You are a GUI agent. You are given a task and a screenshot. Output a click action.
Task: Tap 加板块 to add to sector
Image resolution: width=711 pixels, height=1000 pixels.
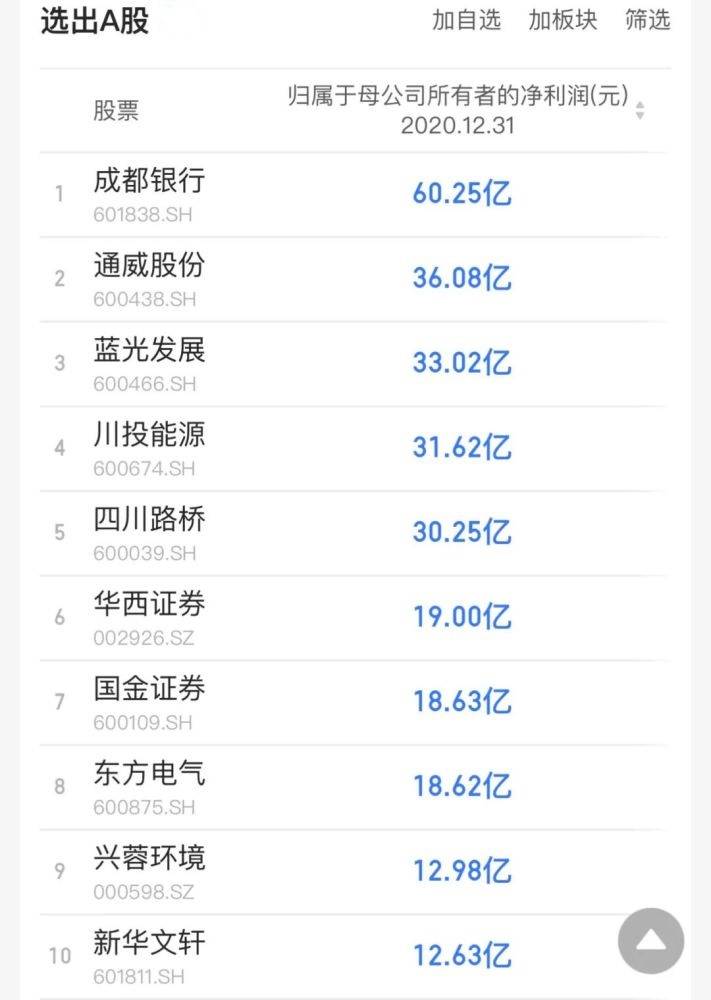[562, 20]
